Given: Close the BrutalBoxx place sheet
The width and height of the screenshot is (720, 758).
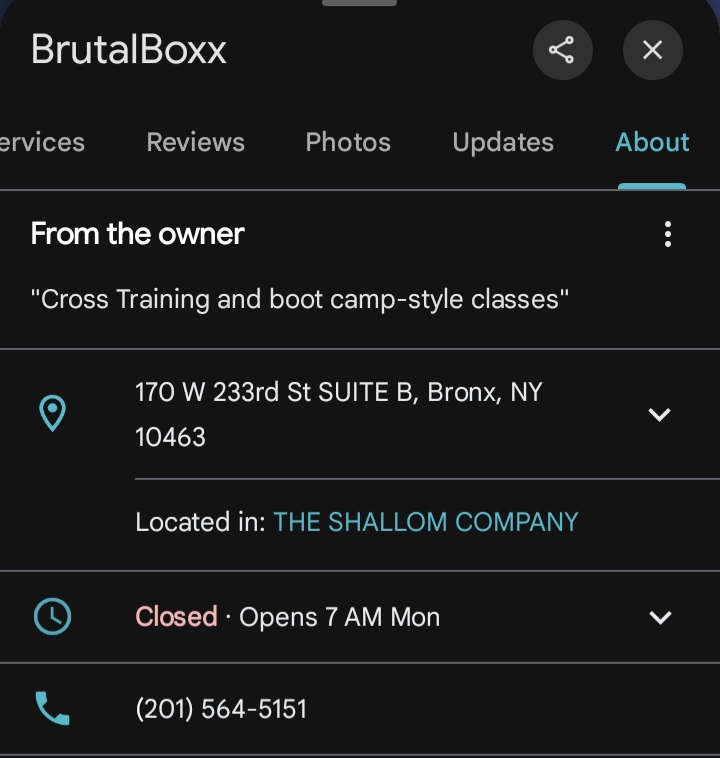Looking at the screenshot, I should [652, 50].
